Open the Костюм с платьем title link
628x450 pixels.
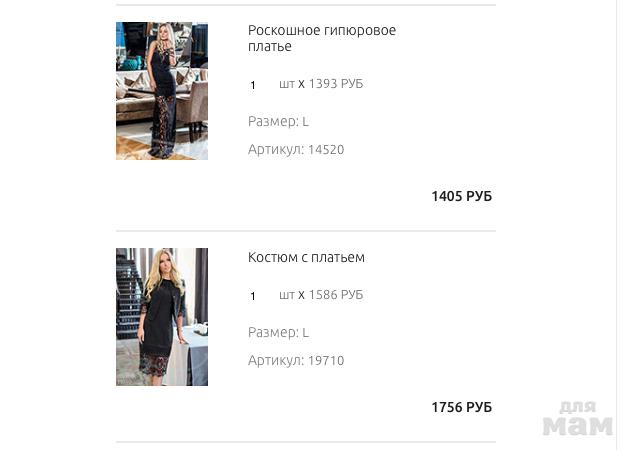click(306, 257)
